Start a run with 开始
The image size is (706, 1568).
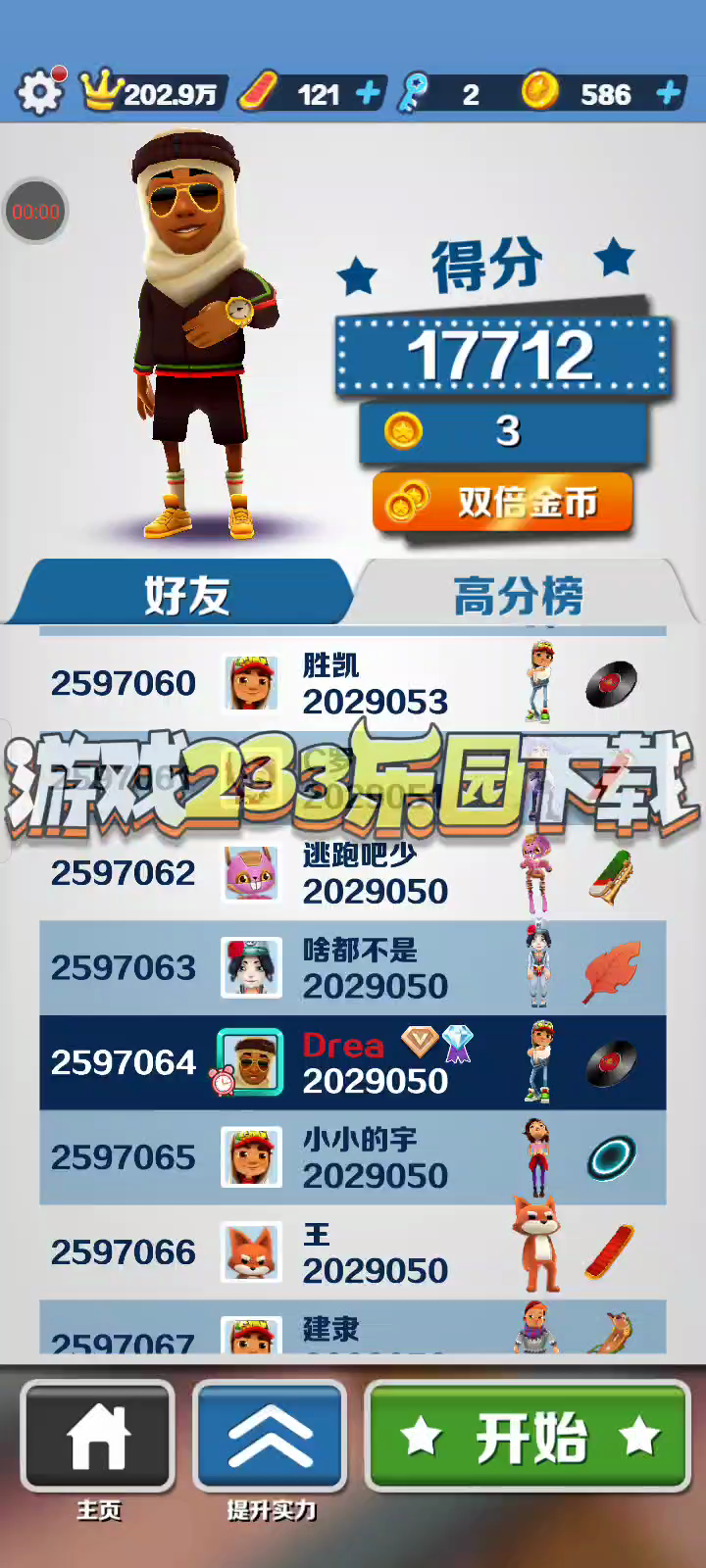click(529, 1437)
